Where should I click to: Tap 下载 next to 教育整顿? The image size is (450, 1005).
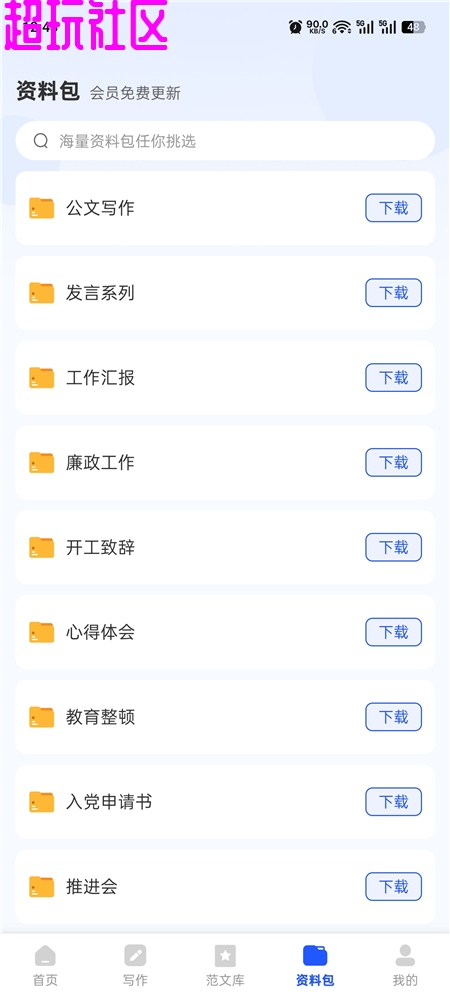pos(394,717)
